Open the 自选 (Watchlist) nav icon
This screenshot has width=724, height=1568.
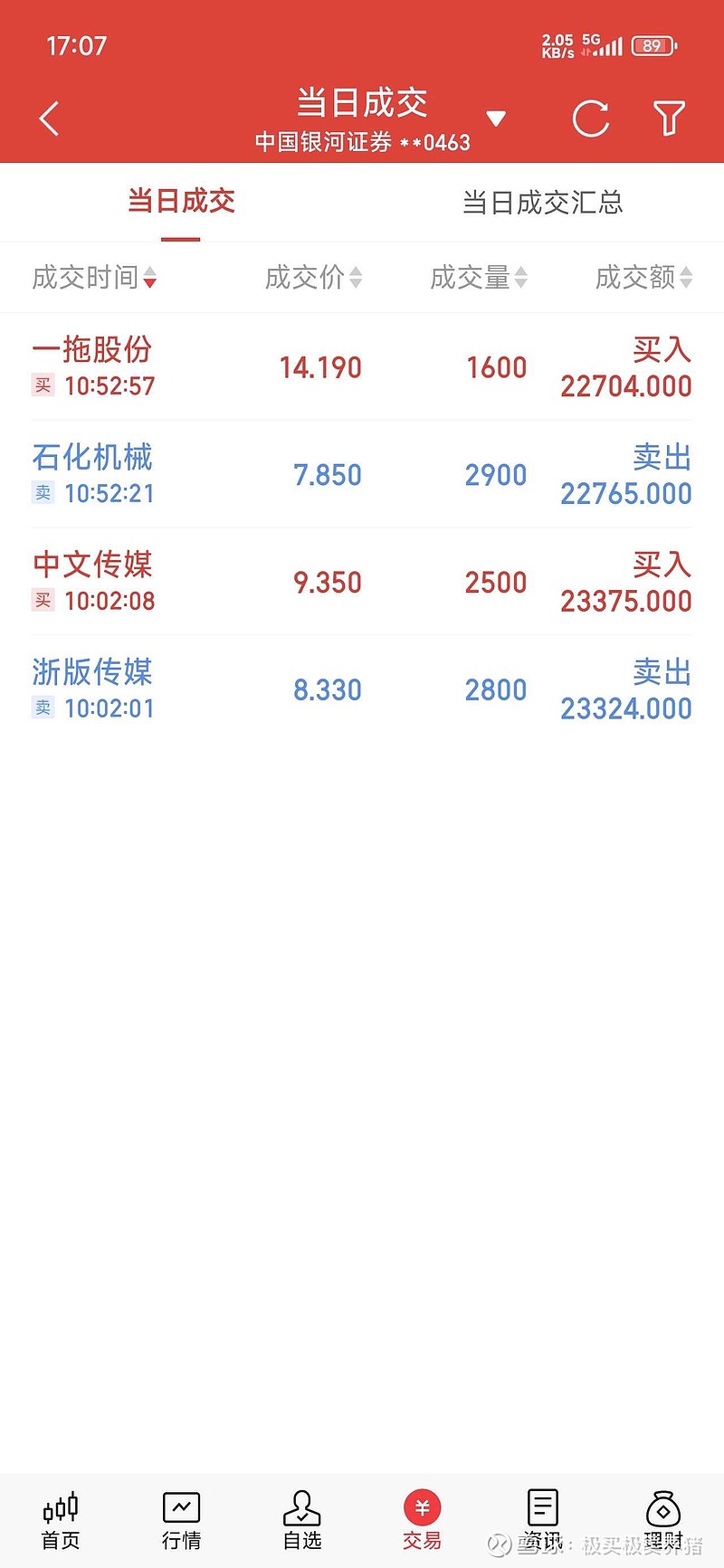coord(301,1518)
